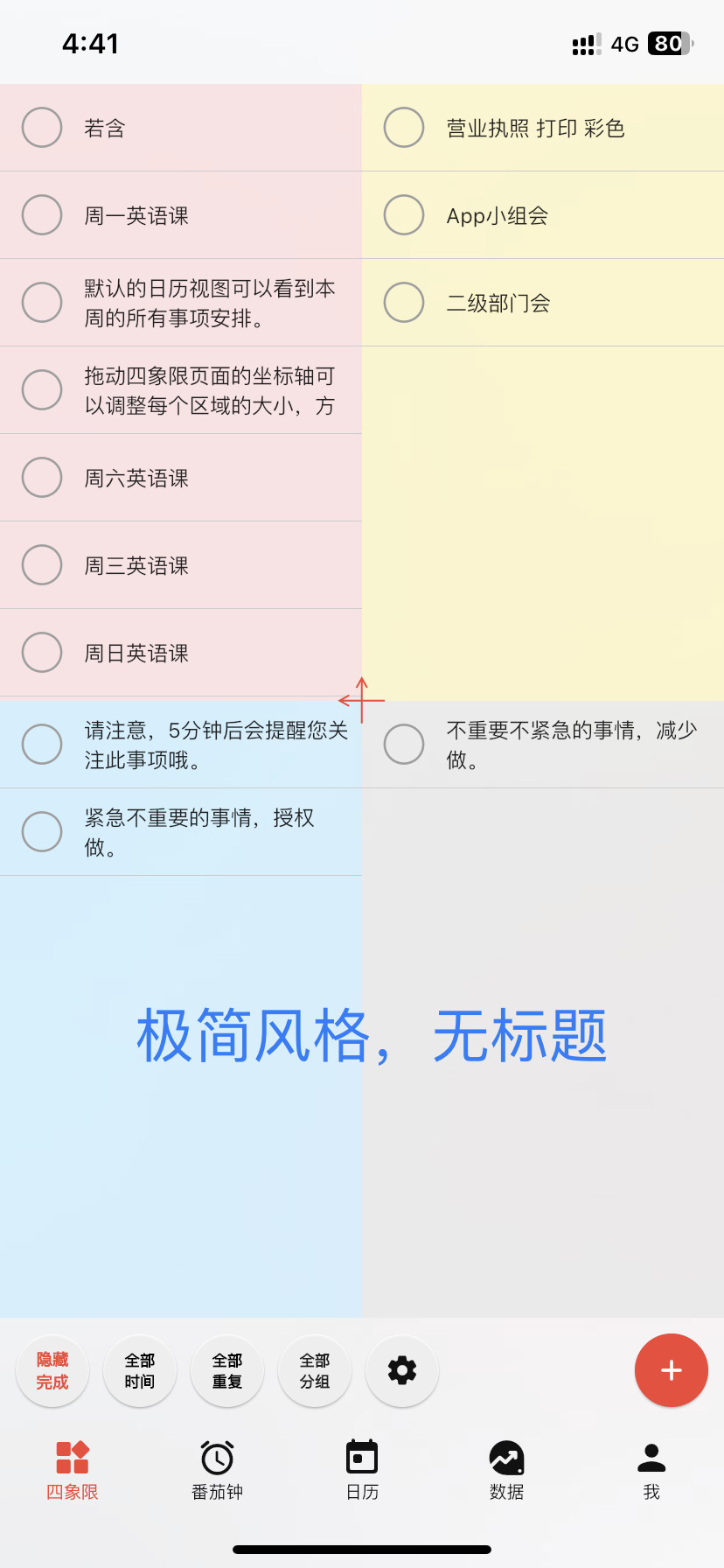Select the 全部重复 filter chip
This screenshot has width=724, height=1568.
point(227,1370)
